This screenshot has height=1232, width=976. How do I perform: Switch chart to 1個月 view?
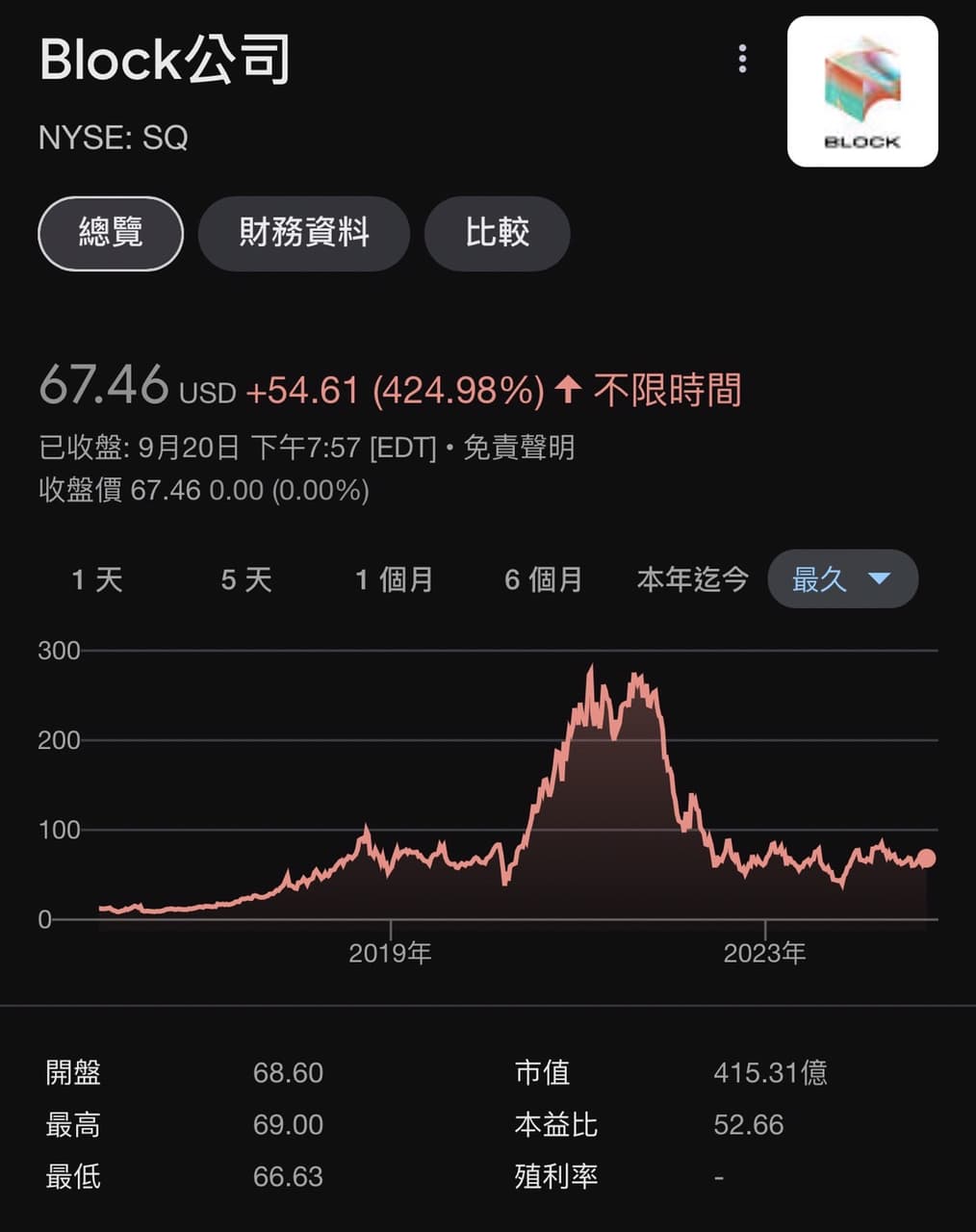click(395, 578)
